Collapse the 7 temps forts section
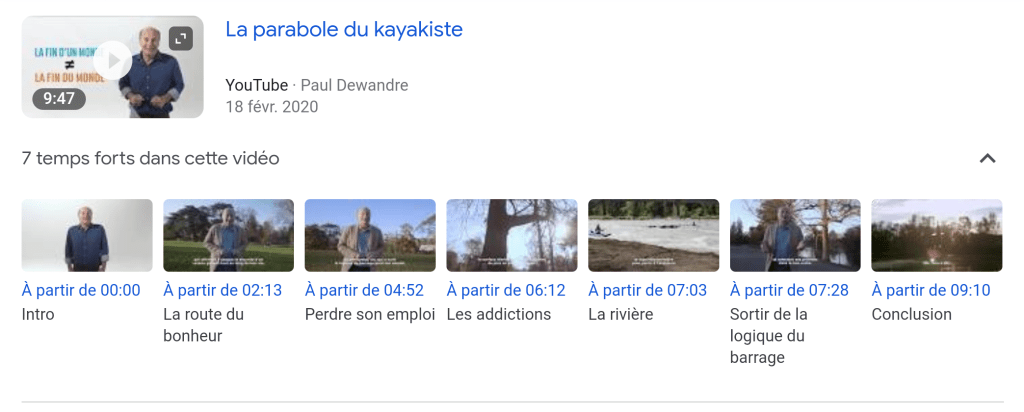The width and height of the screenshot is (1024, 412). [x=987, y=158]
